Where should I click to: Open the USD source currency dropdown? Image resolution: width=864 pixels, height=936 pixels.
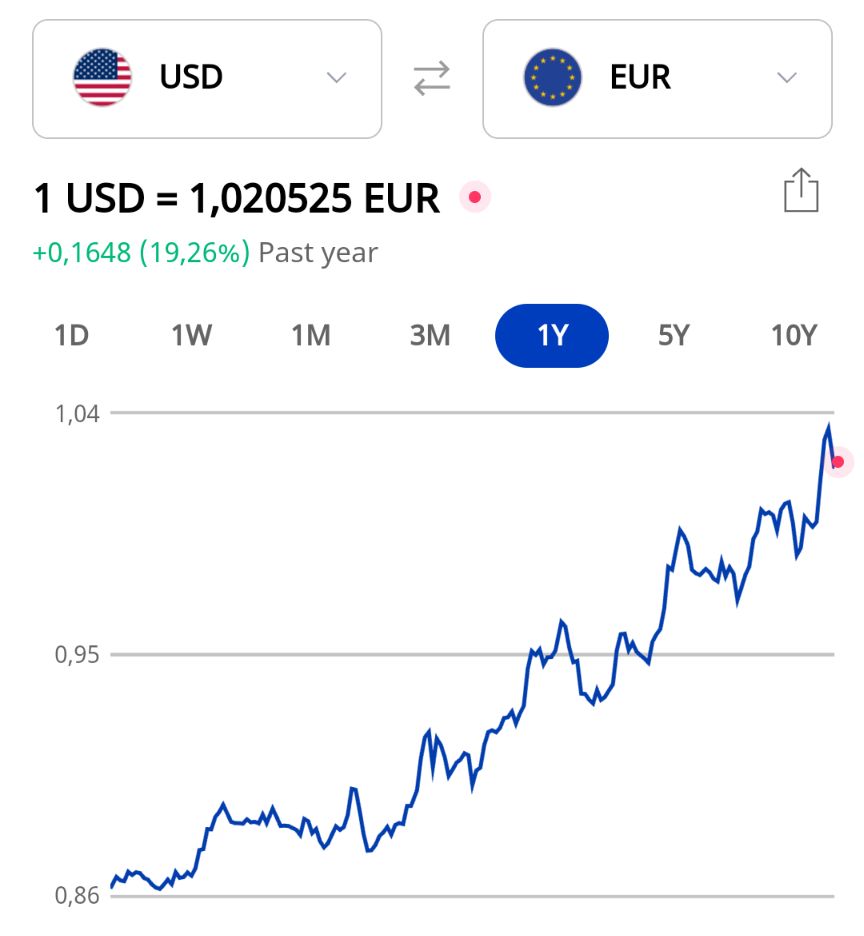click(x=207, y=79)
